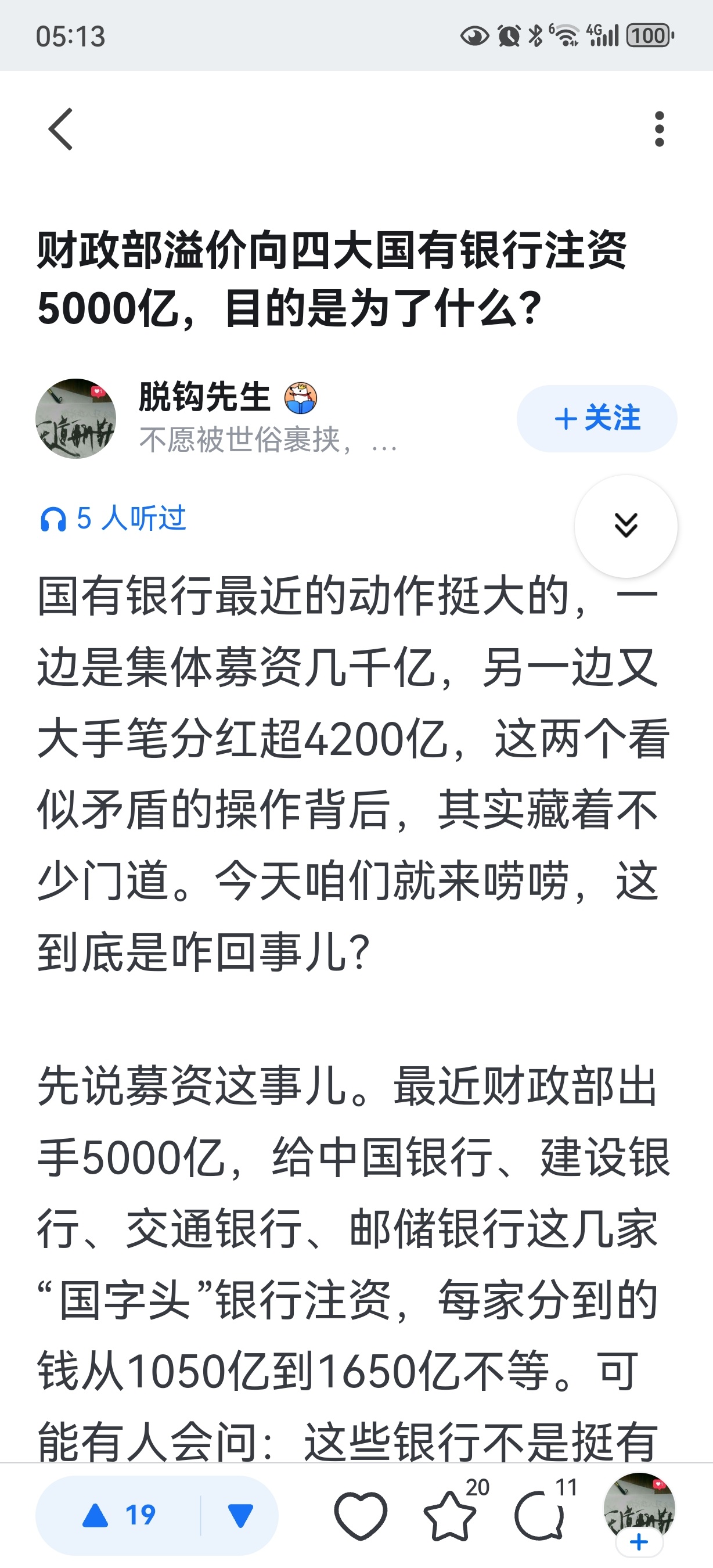Upvote this answer (19)

coord(119,1516)
